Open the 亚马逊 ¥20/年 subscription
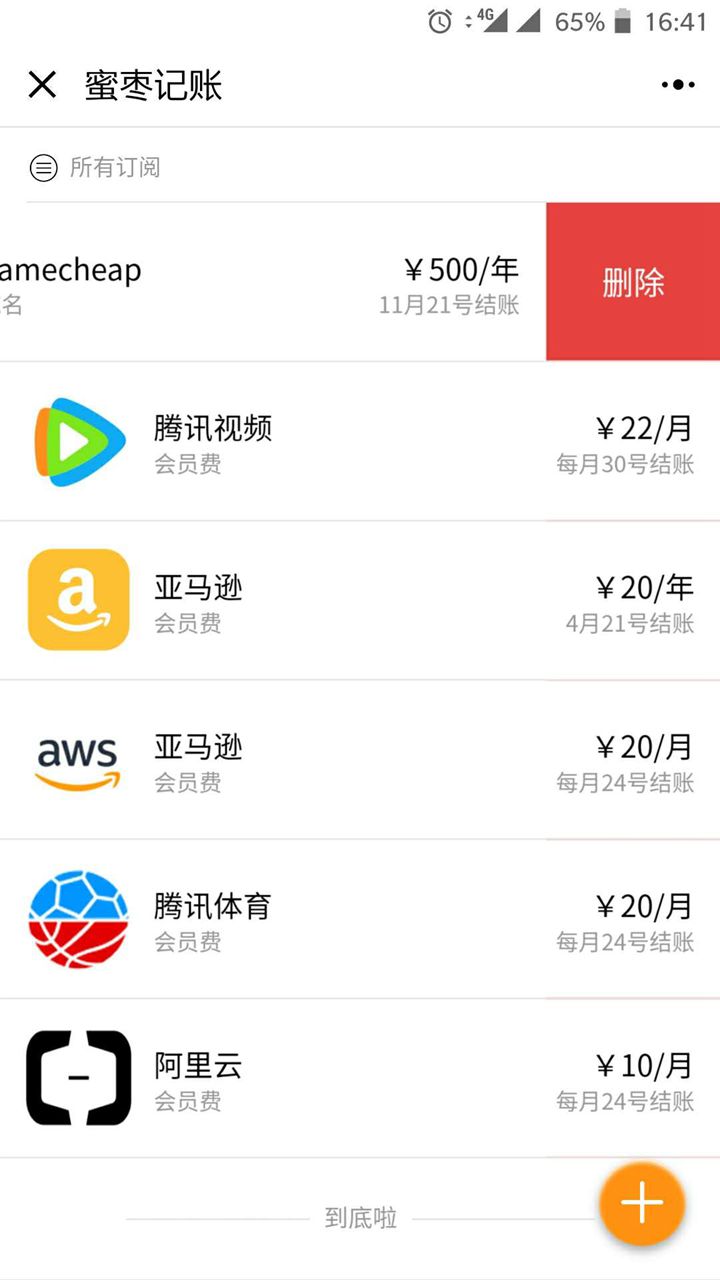720x1280 pixels. coord(360,601)
